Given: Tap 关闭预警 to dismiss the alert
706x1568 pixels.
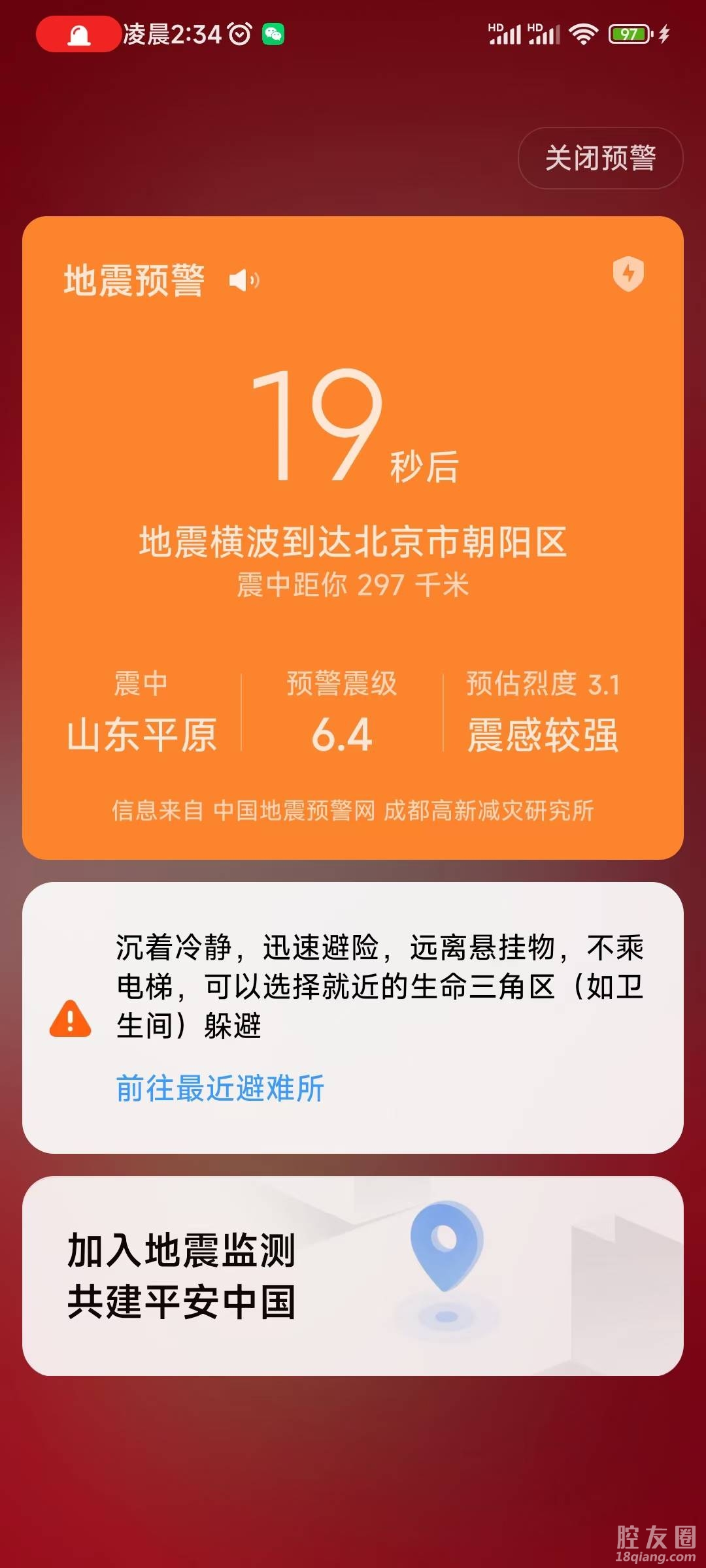Looking at the screenshot, I should pyautogui.click(x=600, y=158).
